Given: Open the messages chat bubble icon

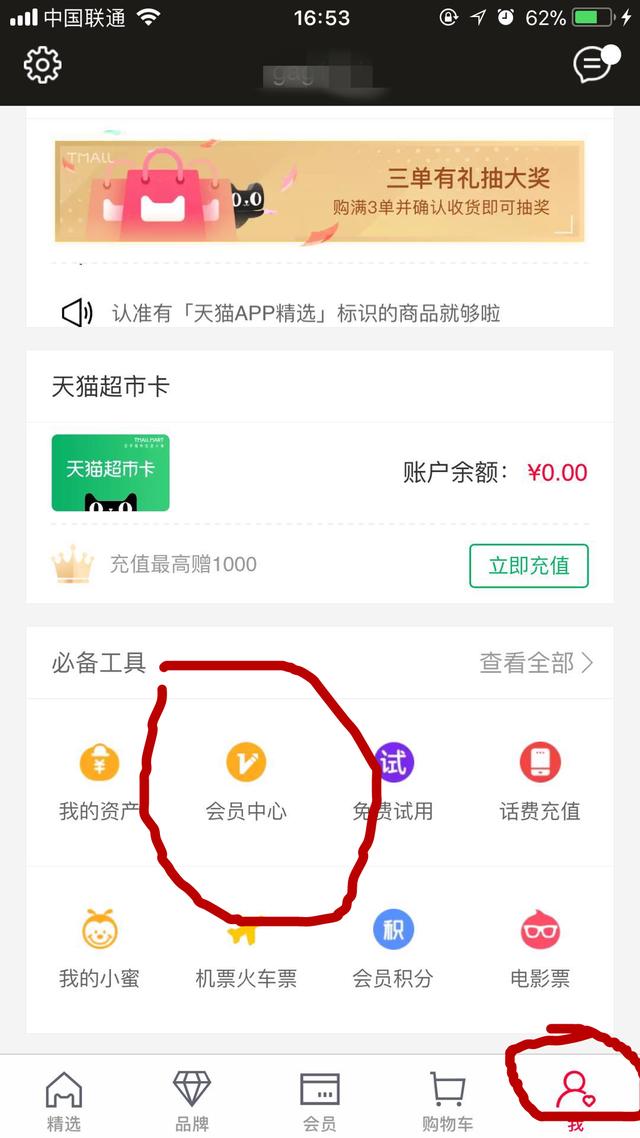Looking at the screenshot, I should pyautogui.click(x=593, y=64).
